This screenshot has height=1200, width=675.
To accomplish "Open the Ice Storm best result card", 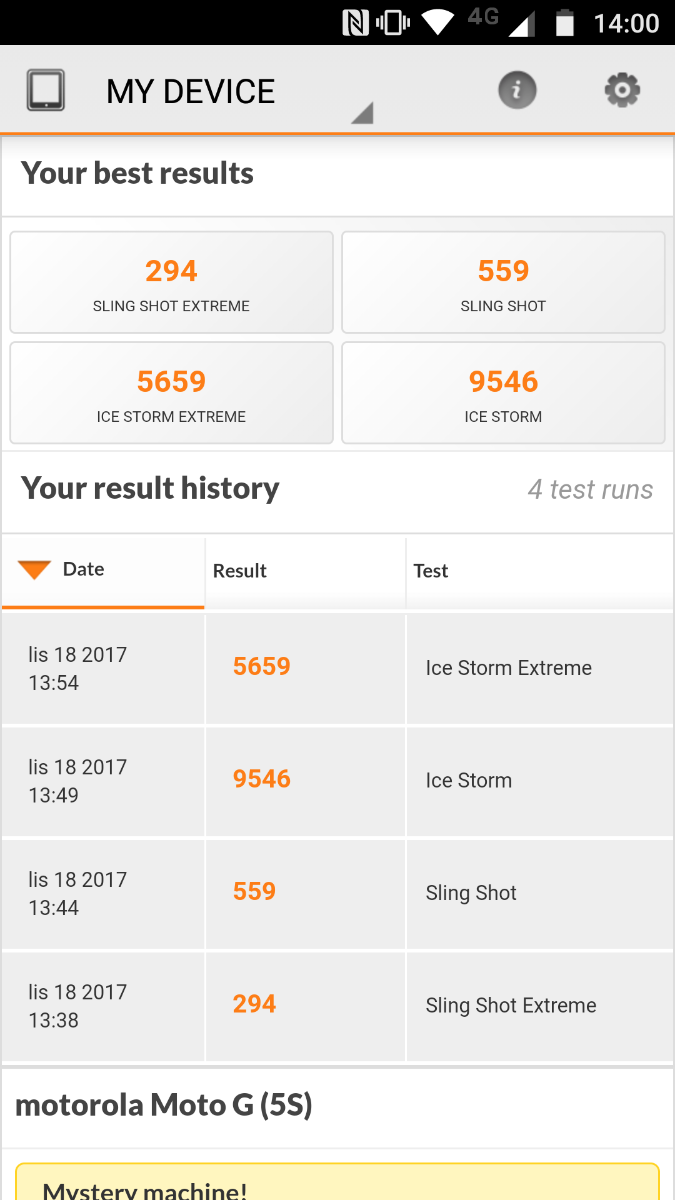I will (x=503, y=393).
